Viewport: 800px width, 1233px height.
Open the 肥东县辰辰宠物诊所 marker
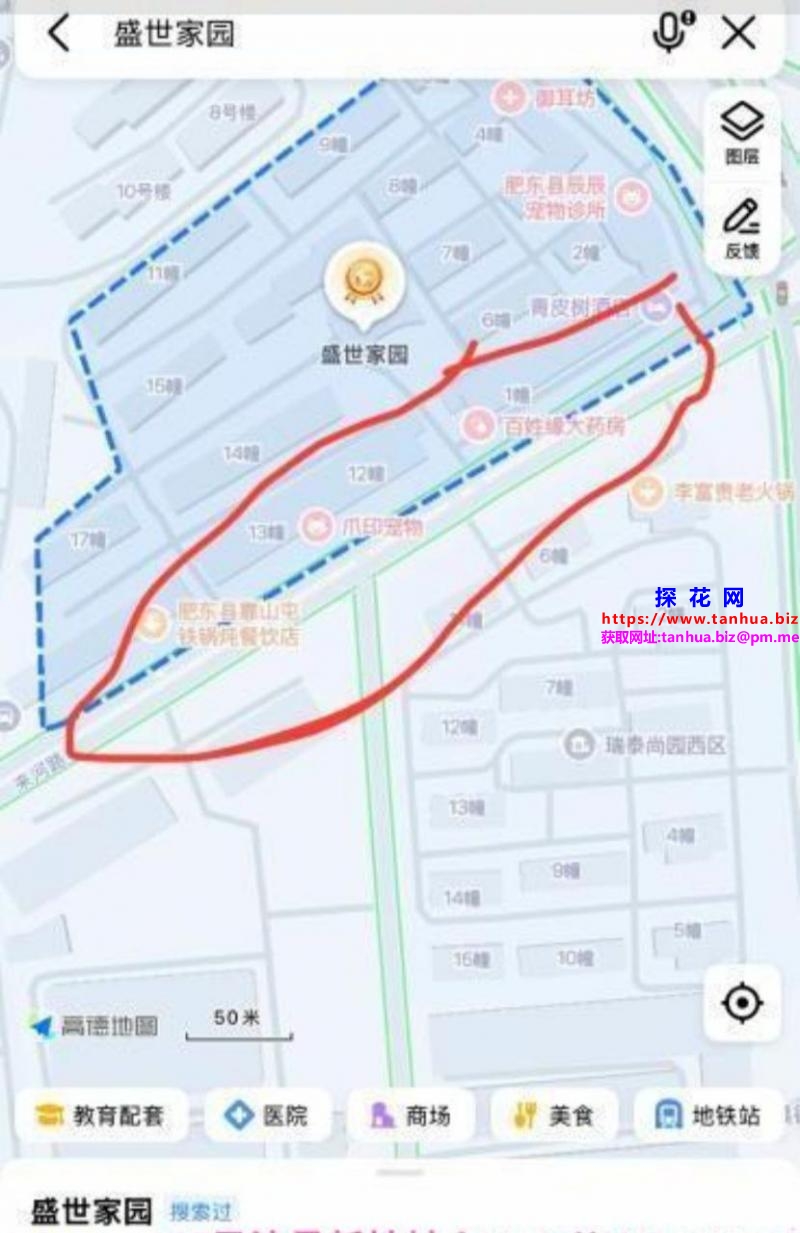(x=632, y=196)
